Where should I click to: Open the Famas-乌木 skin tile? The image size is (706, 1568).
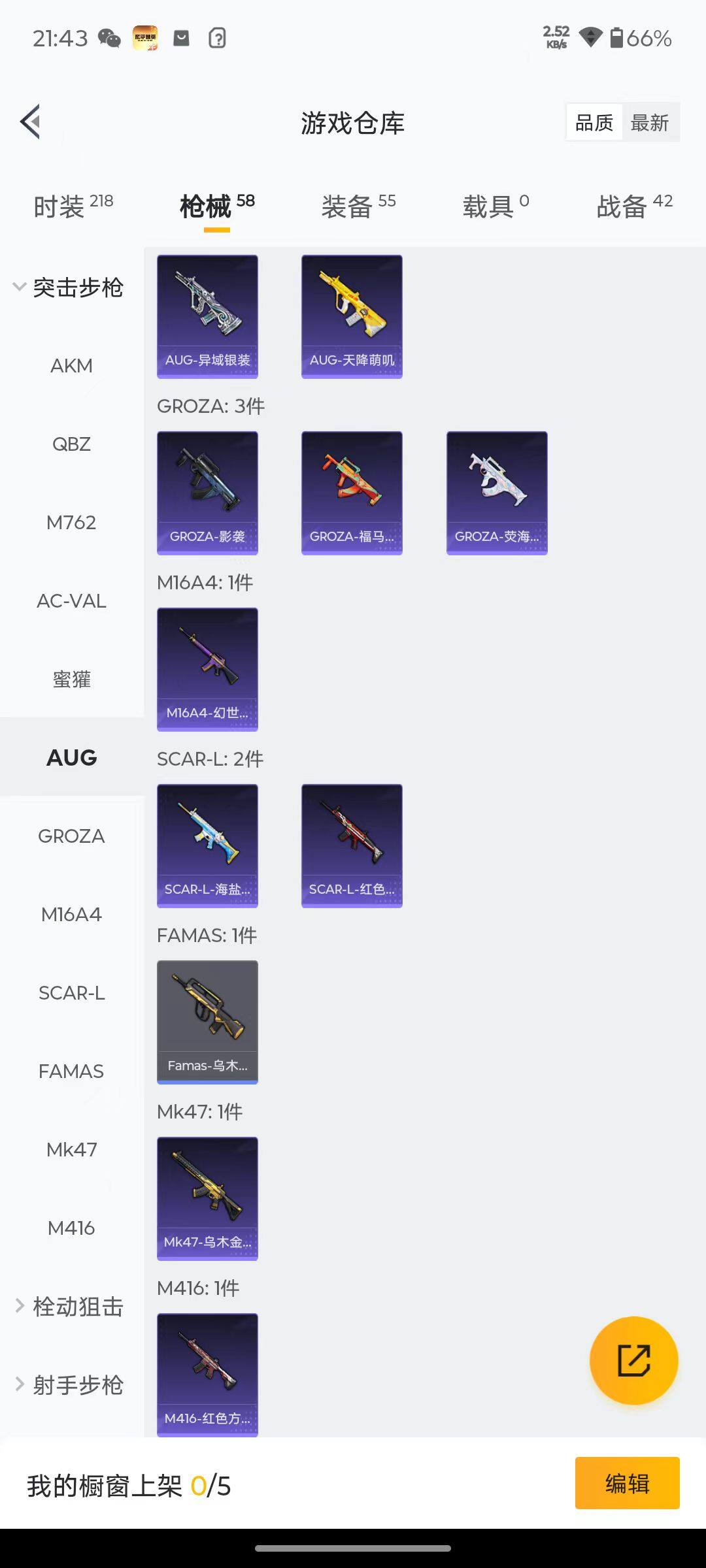(207, 1022)
